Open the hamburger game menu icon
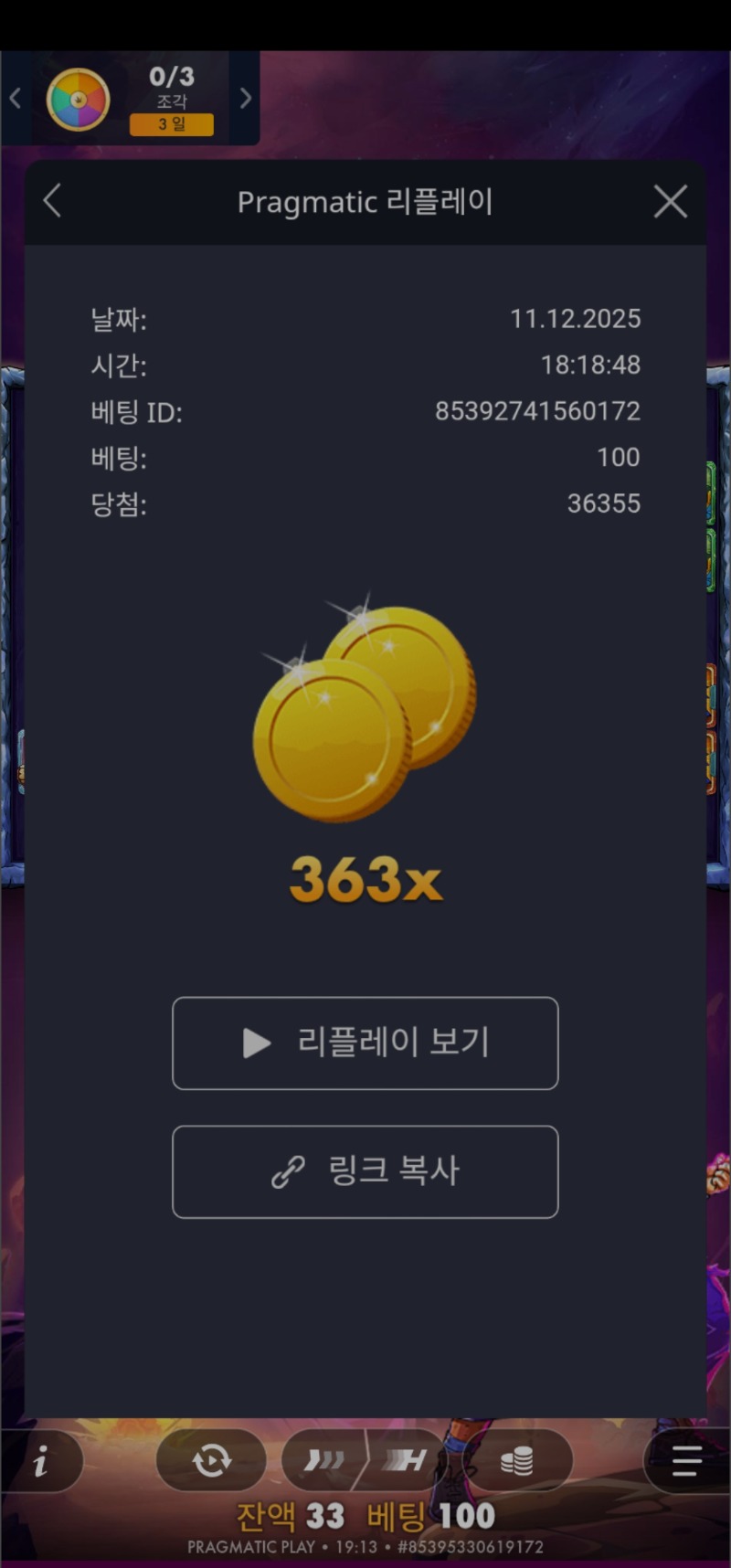The width and height of the screenshot is (731, 1568). [683, 1460]
